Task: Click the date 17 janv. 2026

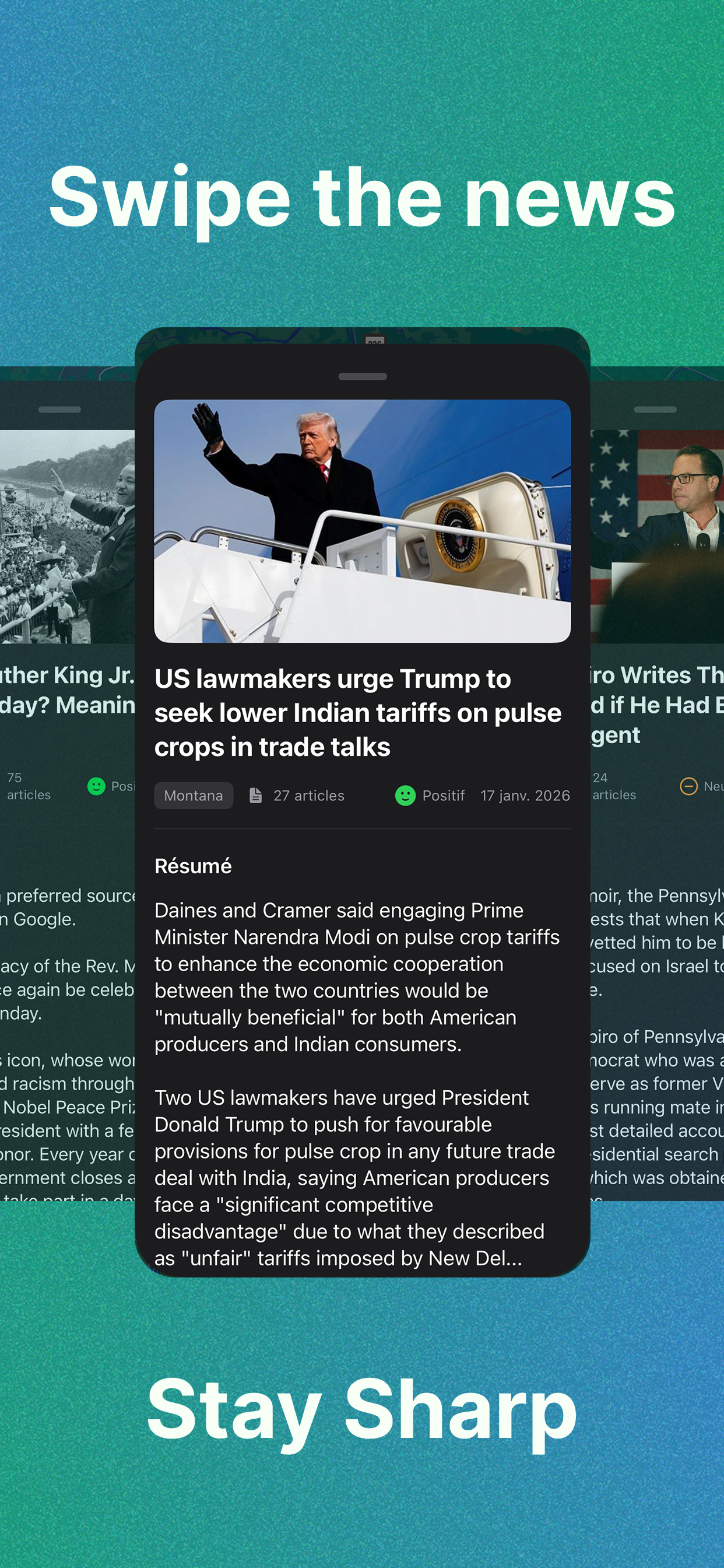Action: tap(525, 795)
